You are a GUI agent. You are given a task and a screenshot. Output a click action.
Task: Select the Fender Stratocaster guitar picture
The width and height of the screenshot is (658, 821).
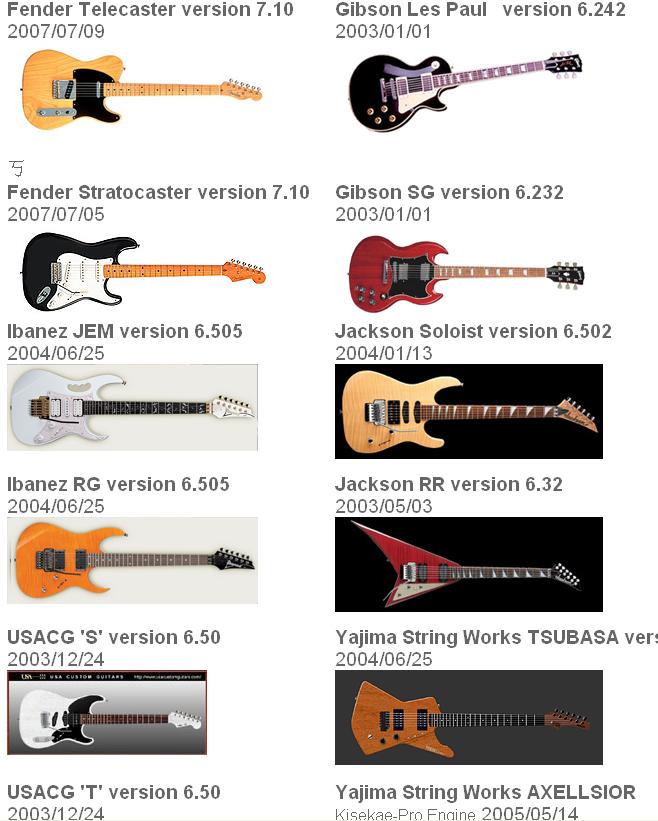point(143,270)
